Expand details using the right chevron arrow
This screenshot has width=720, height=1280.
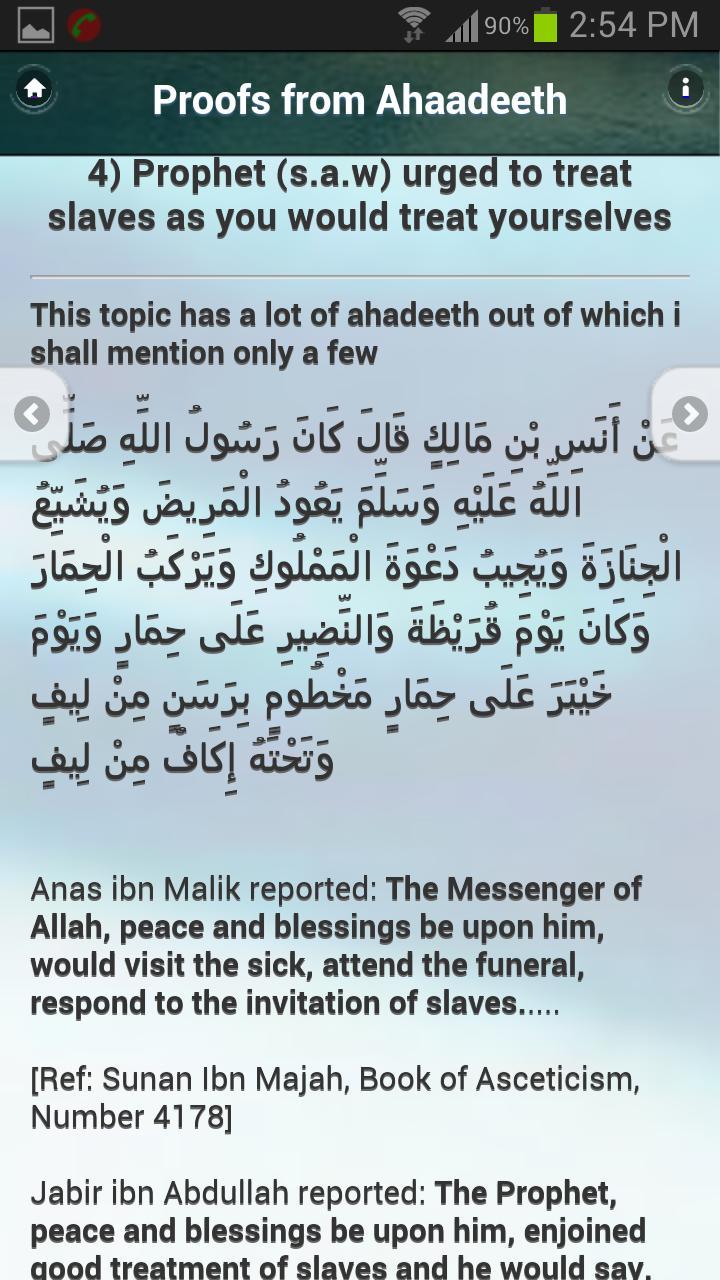point(688,414)
